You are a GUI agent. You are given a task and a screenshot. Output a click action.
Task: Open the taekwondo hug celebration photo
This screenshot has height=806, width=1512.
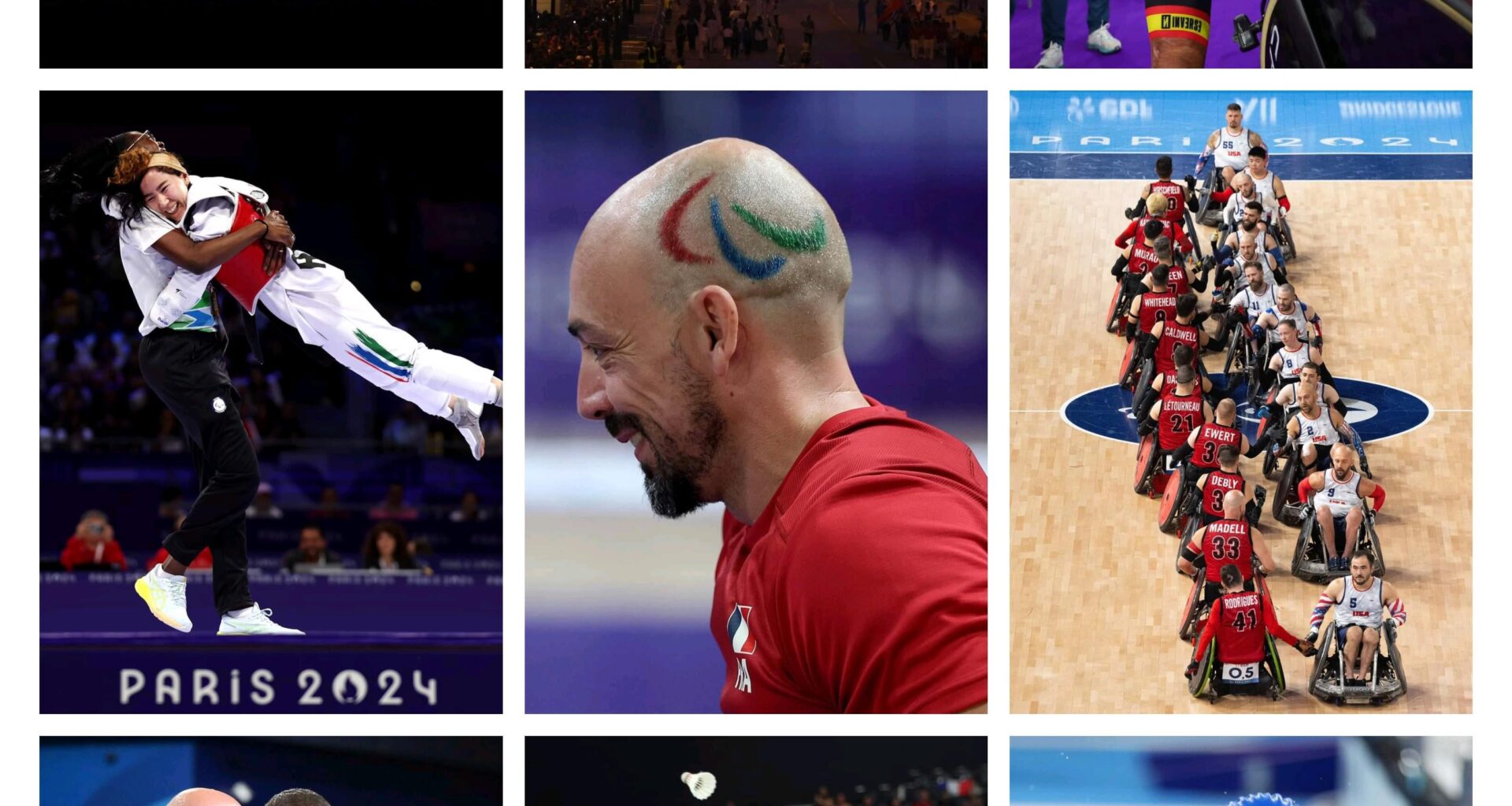271,401
